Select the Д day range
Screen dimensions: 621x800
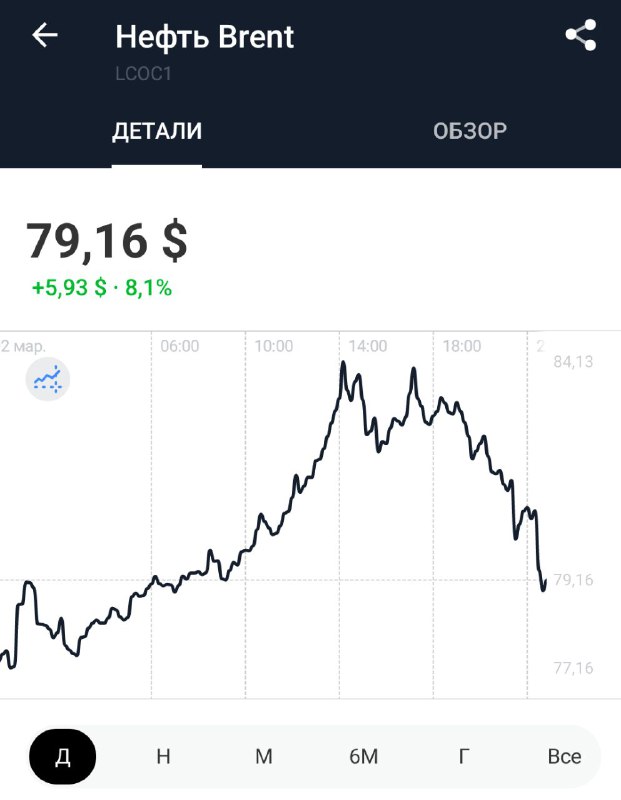coord(62,756)
